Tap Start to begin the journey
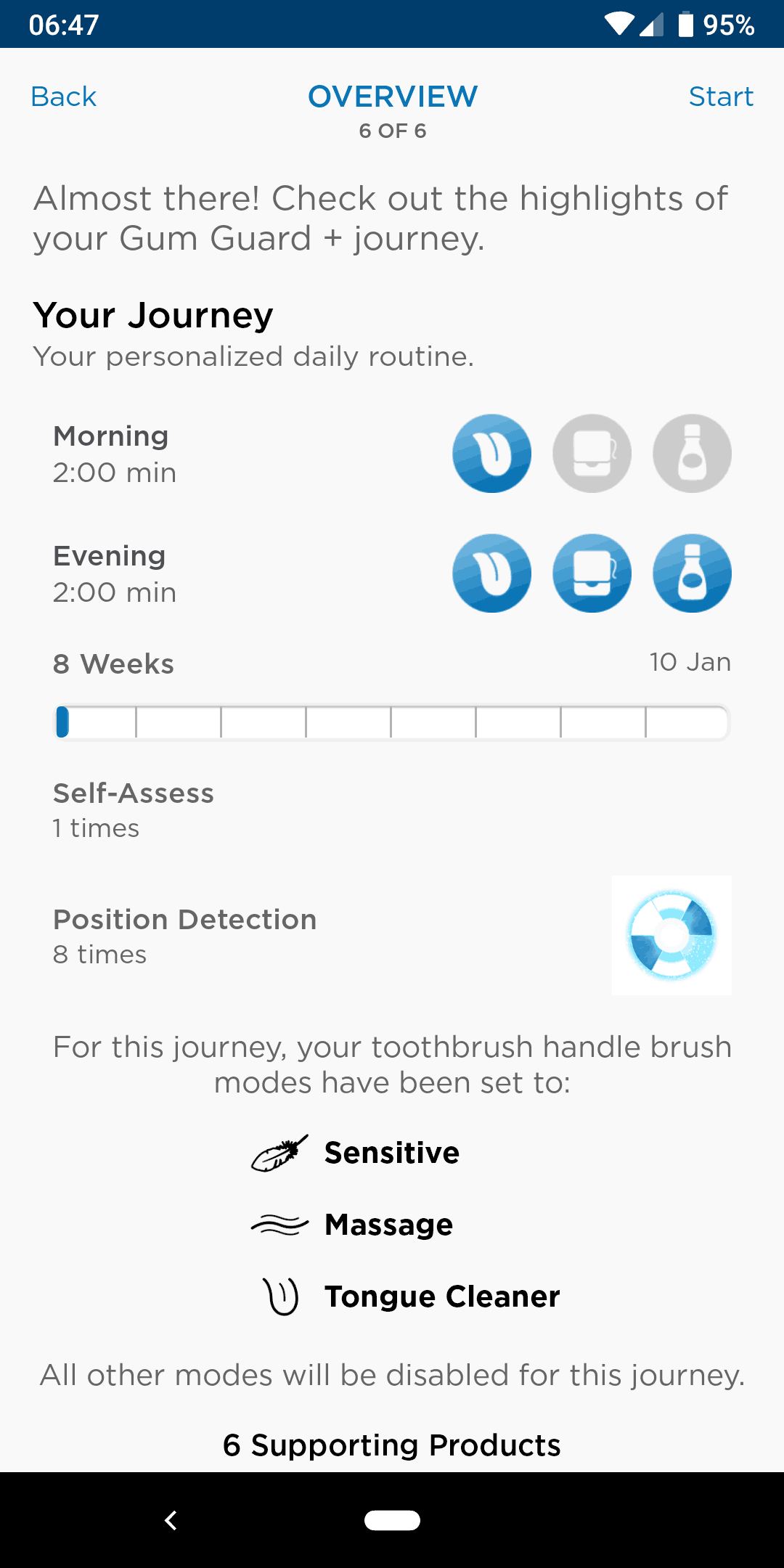 (721, 97)
